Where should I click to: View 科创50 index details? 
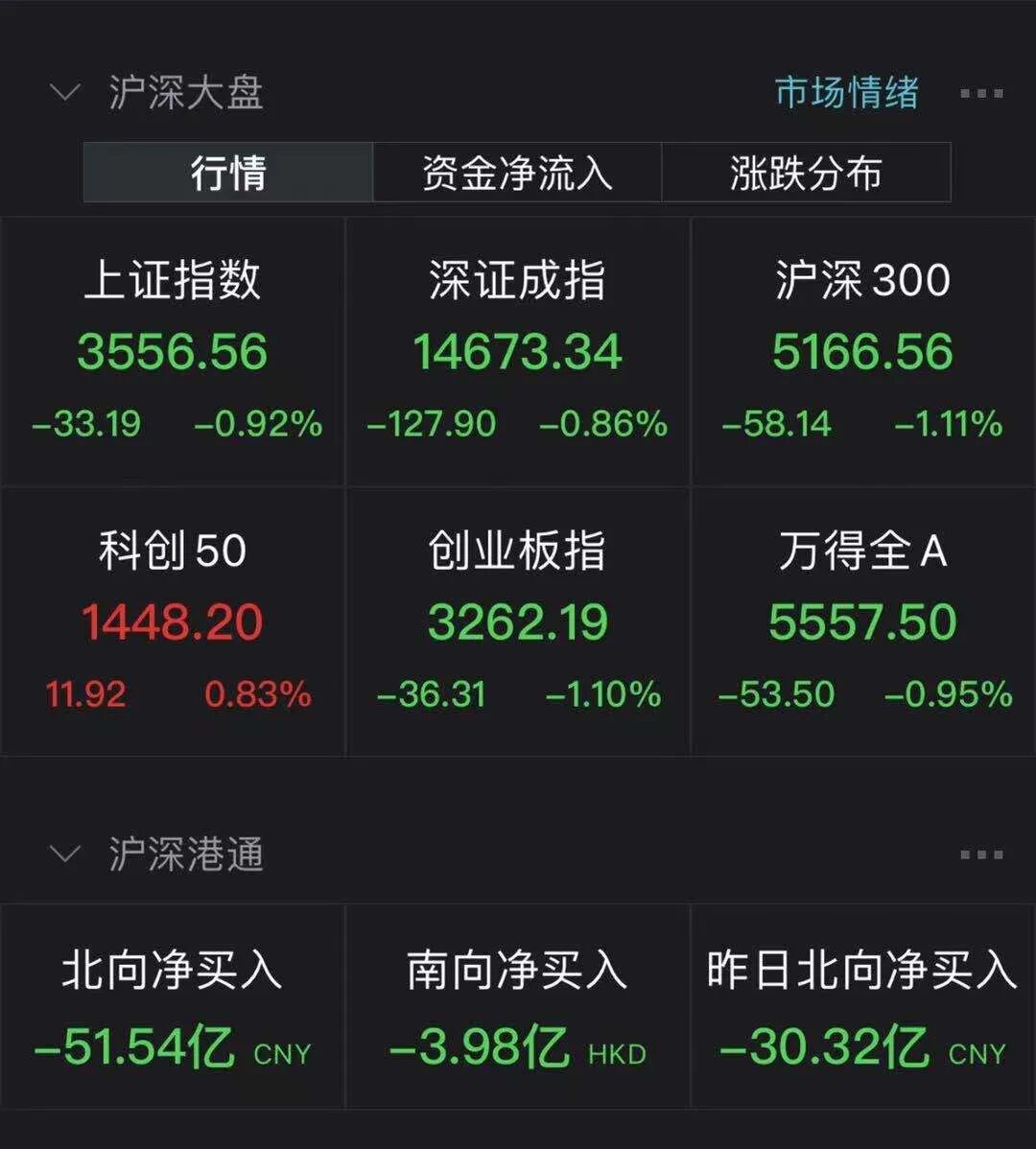(x=173, y=621)
